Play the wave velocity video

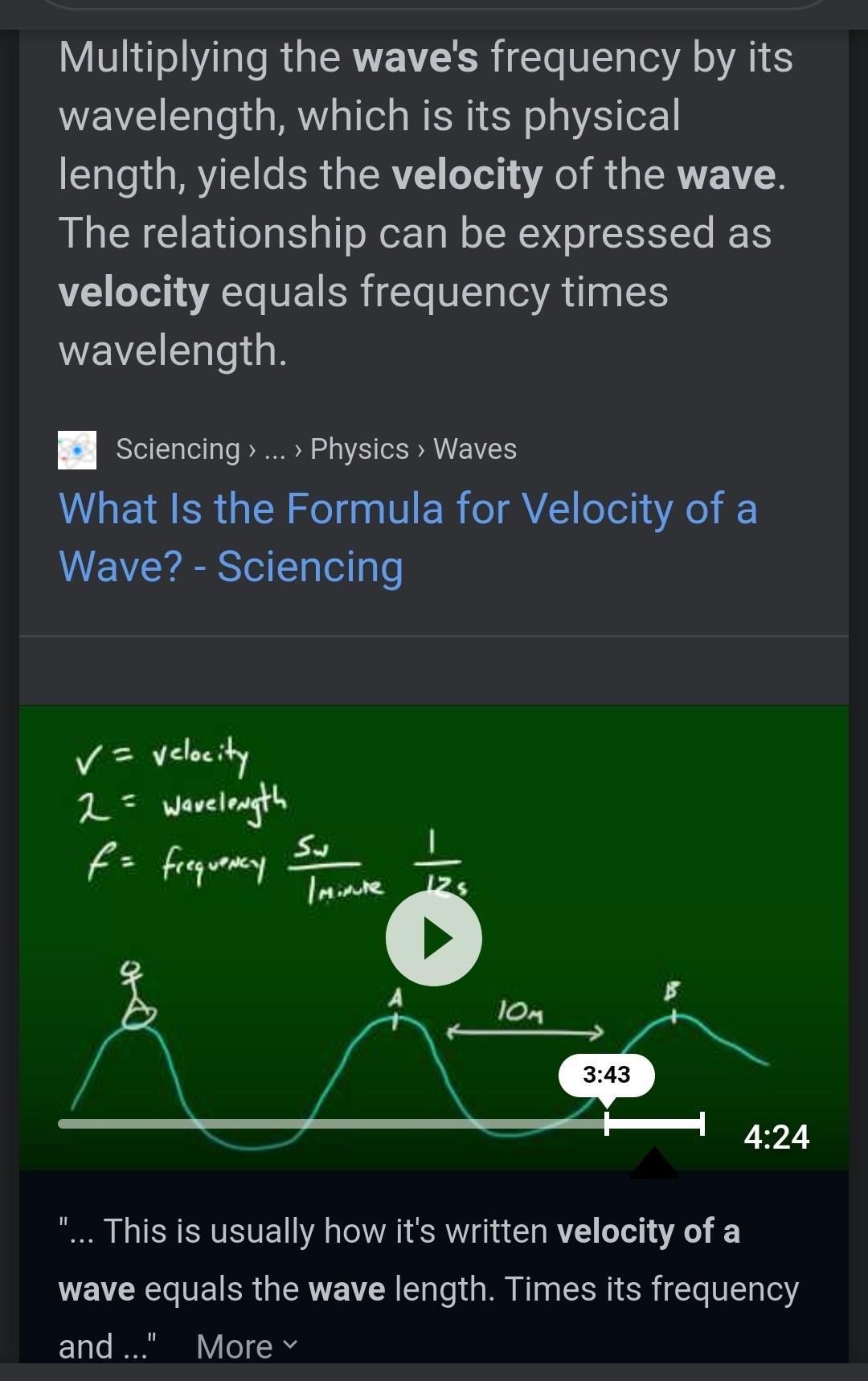click(434, 938)
